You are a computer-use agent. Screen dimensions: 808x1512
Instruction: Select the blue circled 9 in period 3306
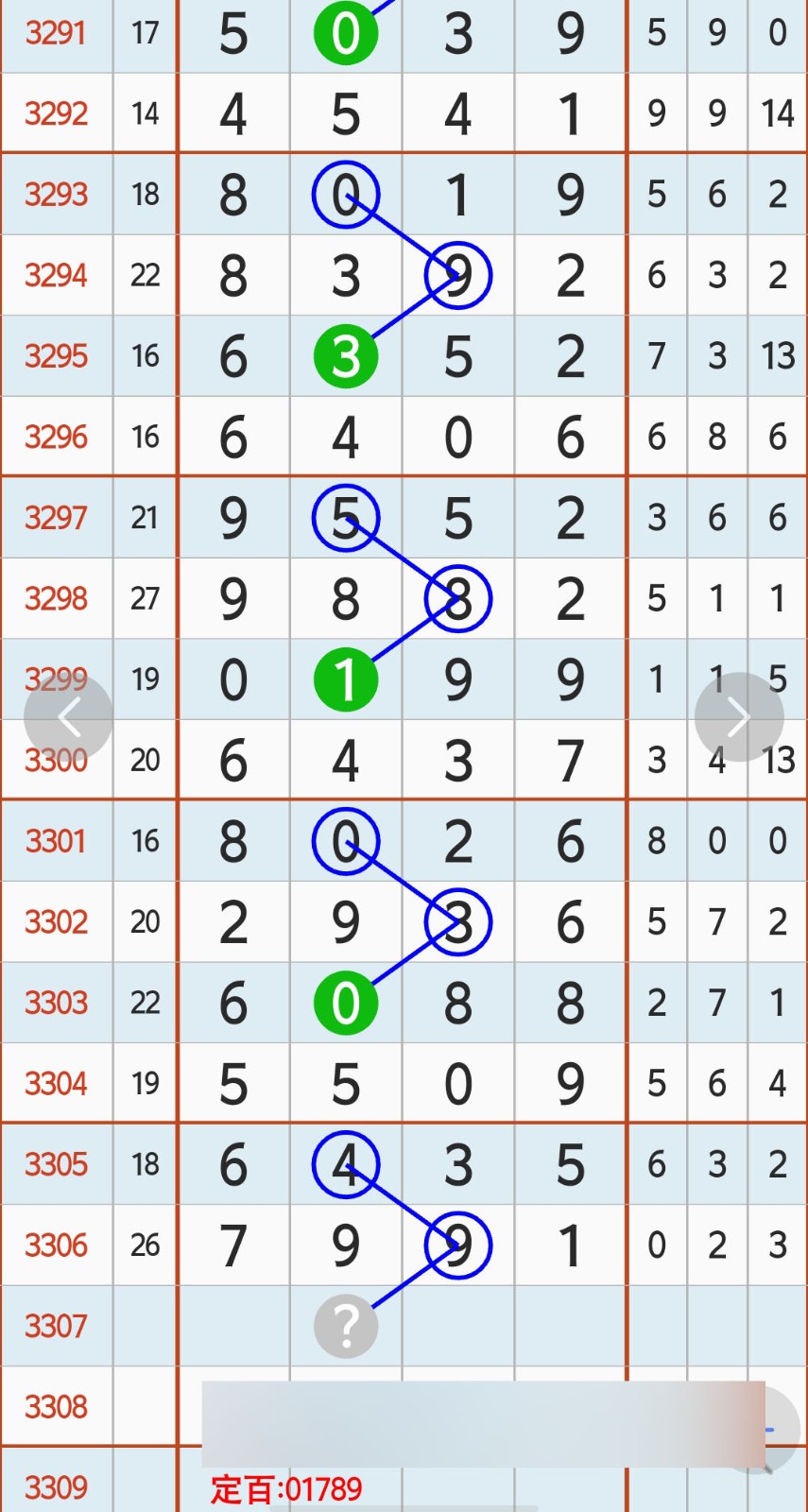point(458,1246)
